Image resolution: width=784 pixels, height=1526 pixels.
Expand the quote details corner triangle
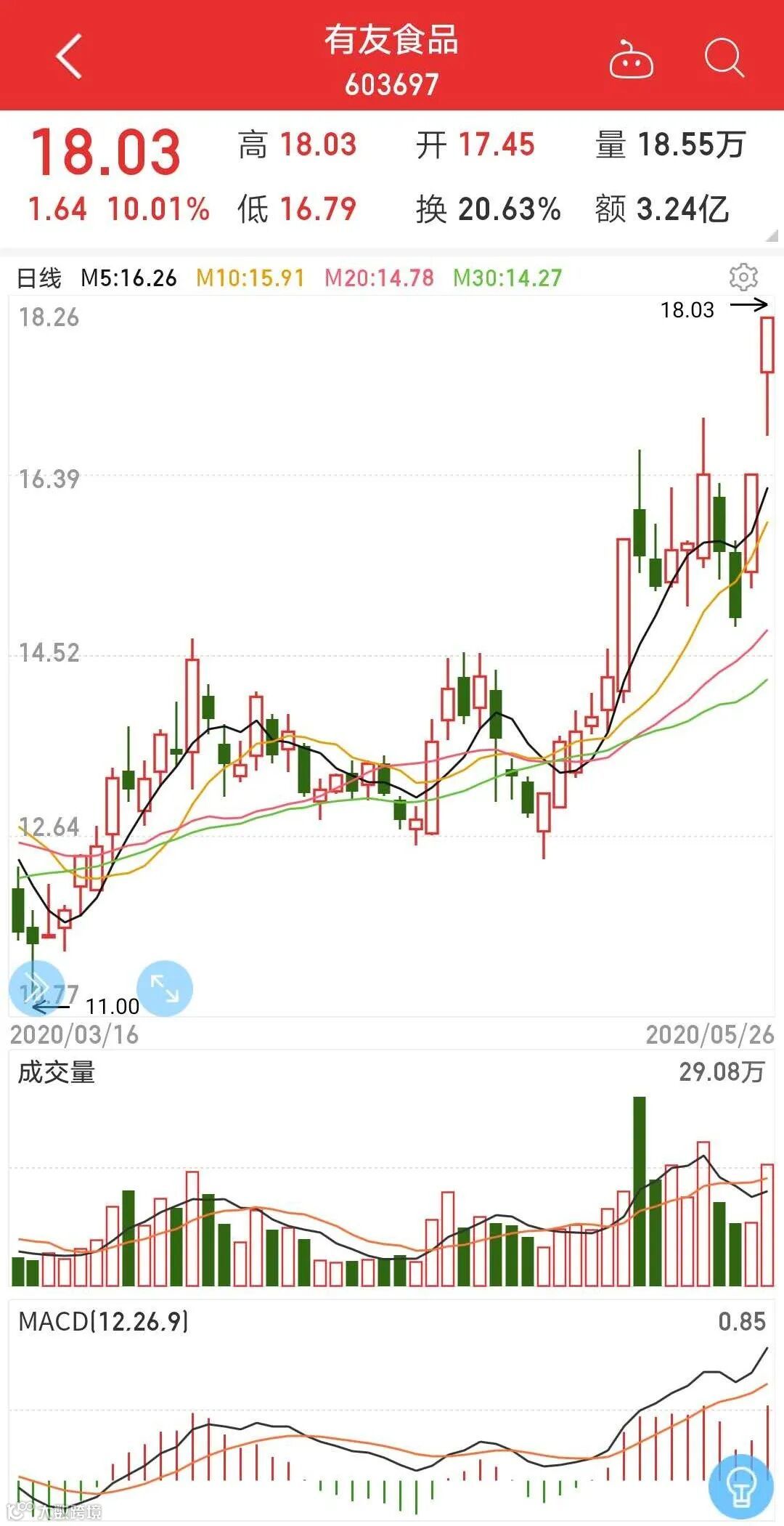pyautogui.click(x=772, y=235)
